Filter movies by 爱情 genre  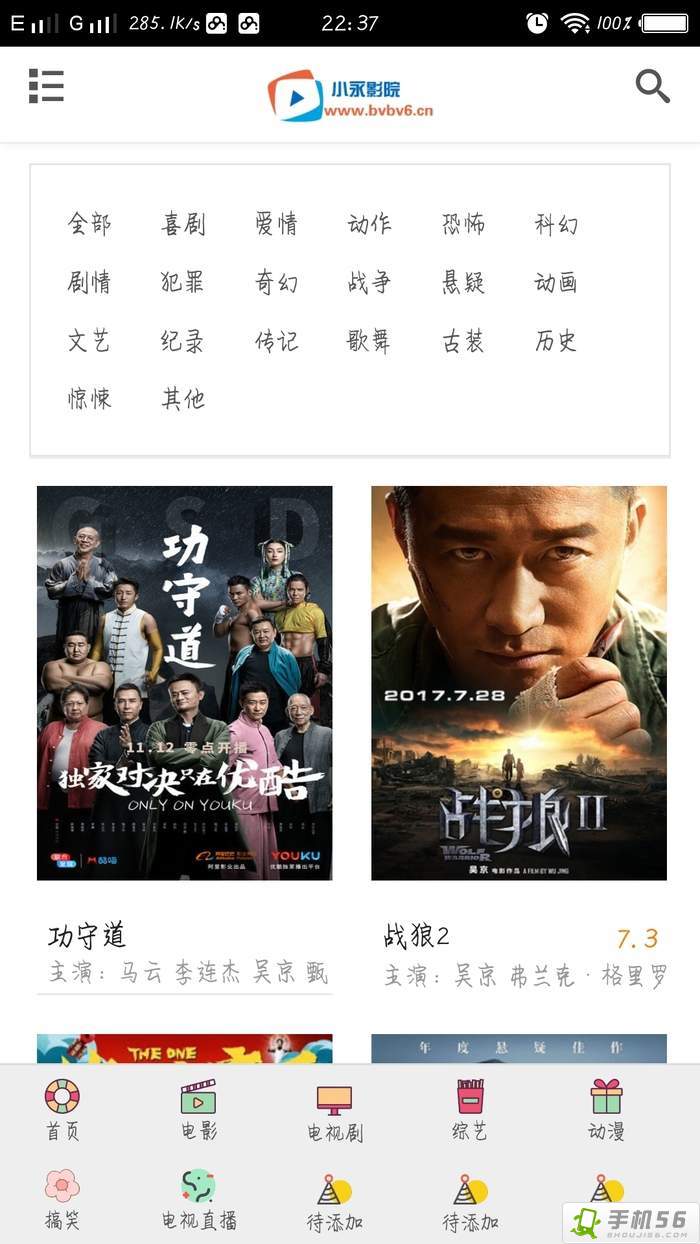[276, 224]
